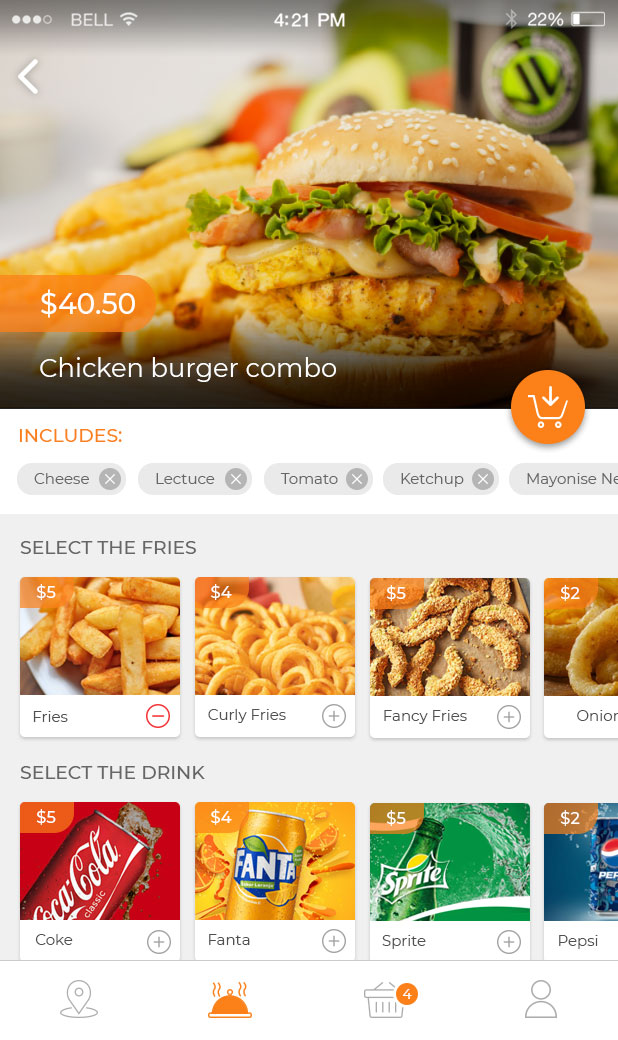Switch to the food menu tab
The width and height of the screenshot is (618, 1040).
[230, 999]
